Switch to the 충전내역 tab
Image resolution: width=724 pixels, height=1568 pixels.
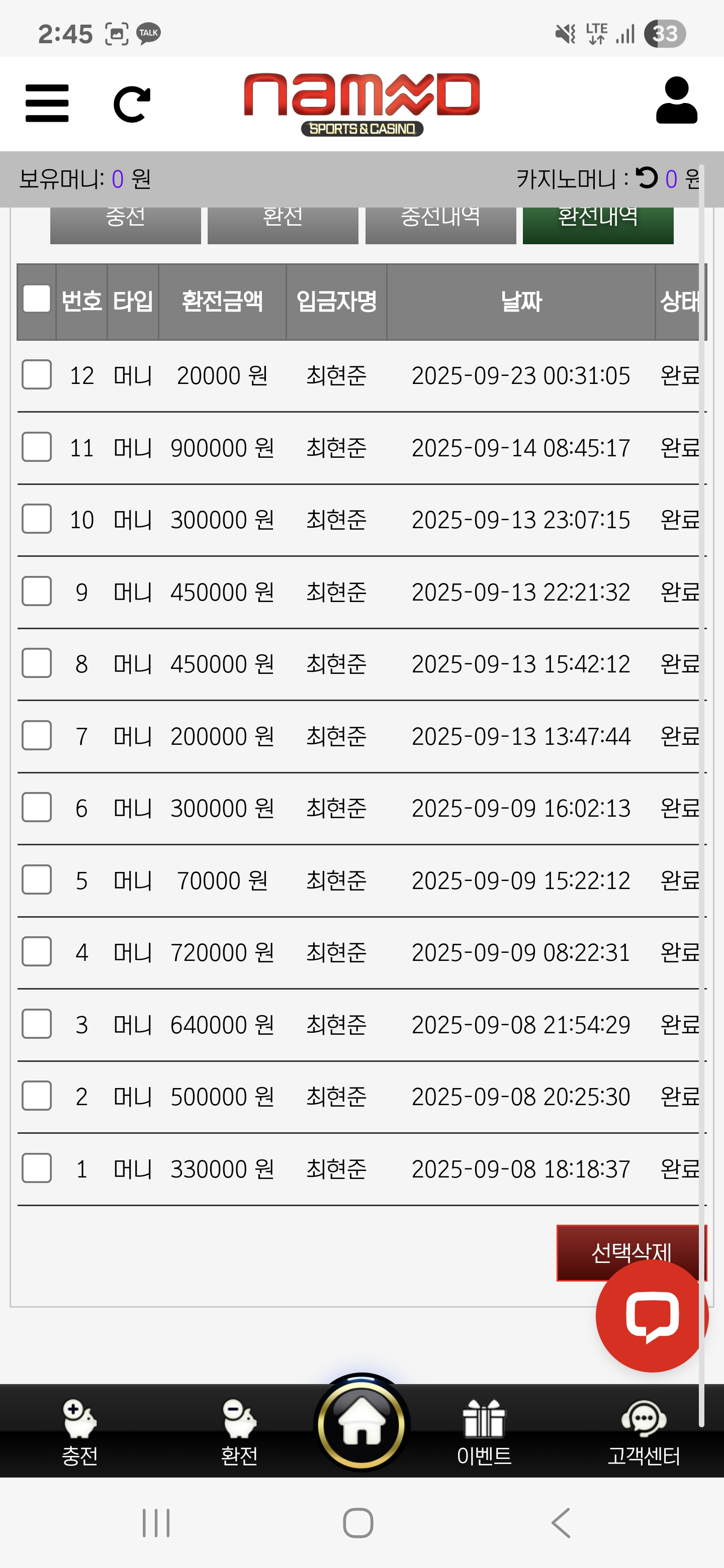coord(440,223)
